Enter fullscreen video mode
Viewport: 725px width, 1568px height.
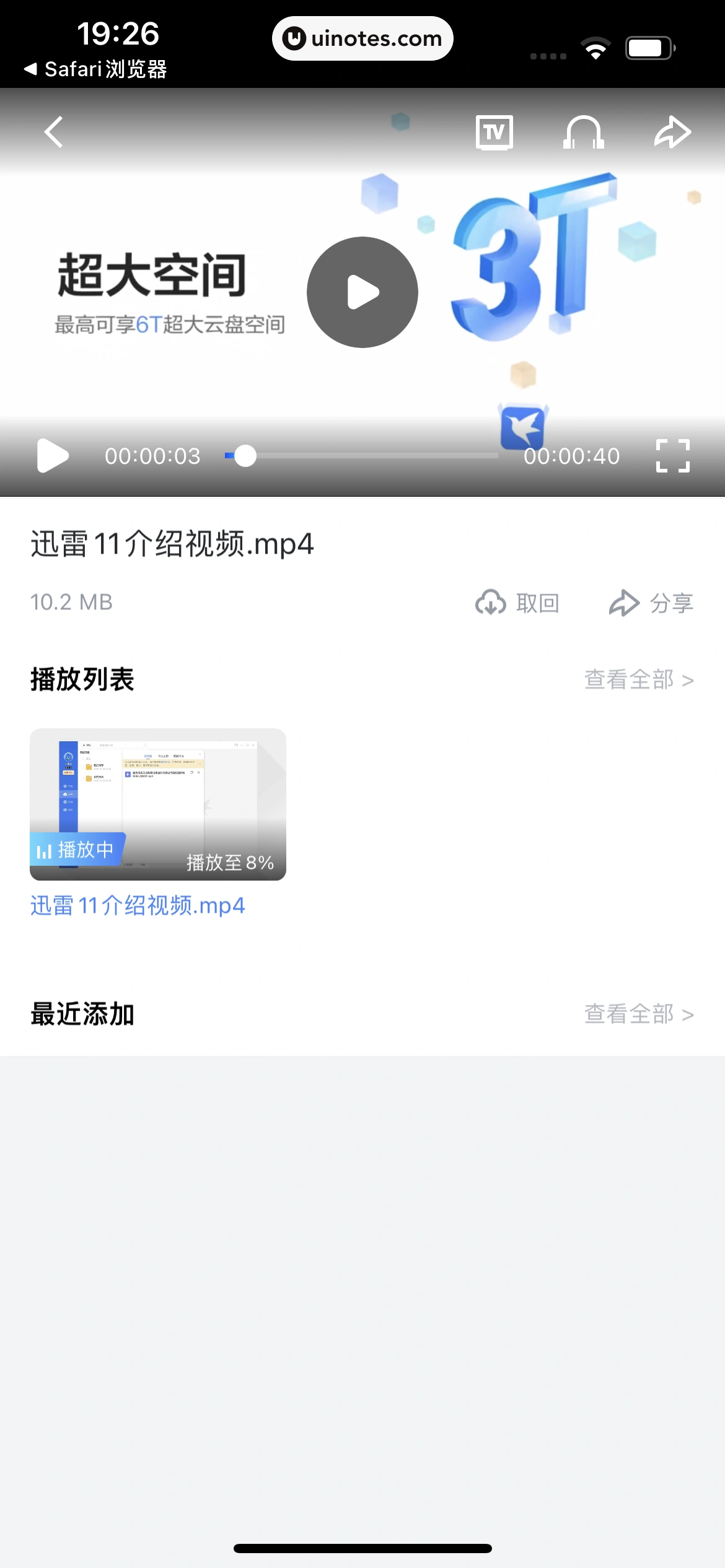[x=672, y=456]
